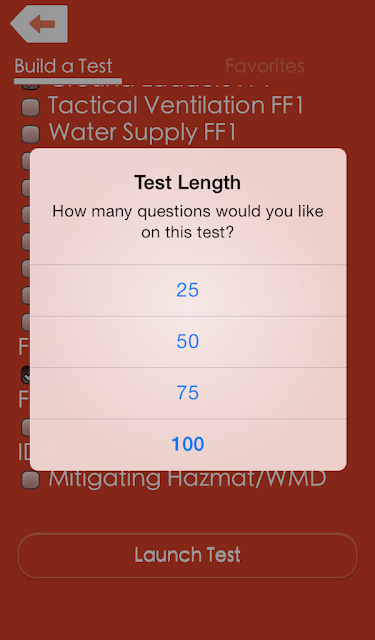Viewport: 375px width, 640px height.
Task: Open the Build a Test tab
Action: click(x=64, y=66)
